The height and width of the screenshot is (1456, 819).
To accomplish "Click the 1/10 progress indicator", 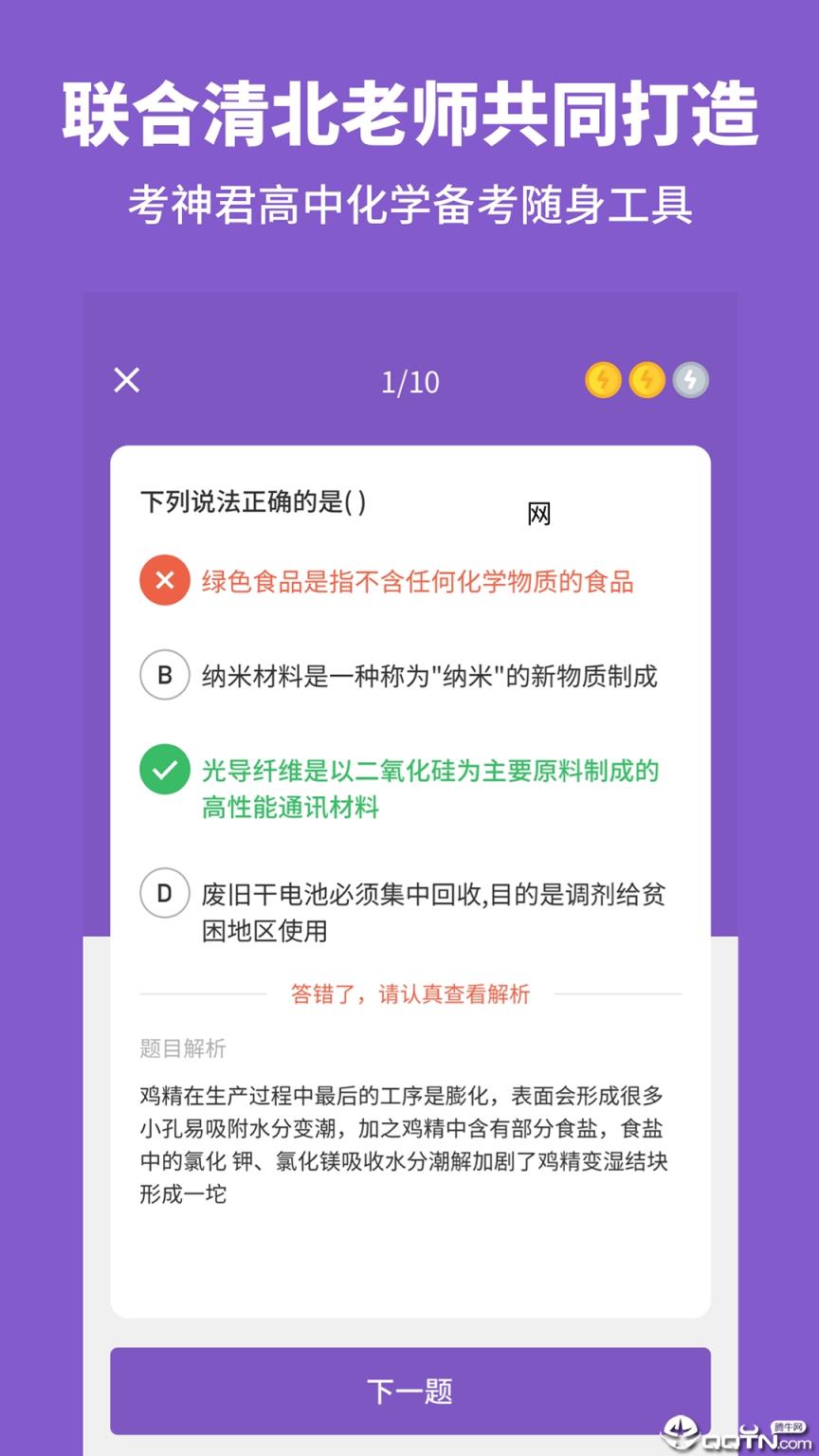I will (409, 380).
